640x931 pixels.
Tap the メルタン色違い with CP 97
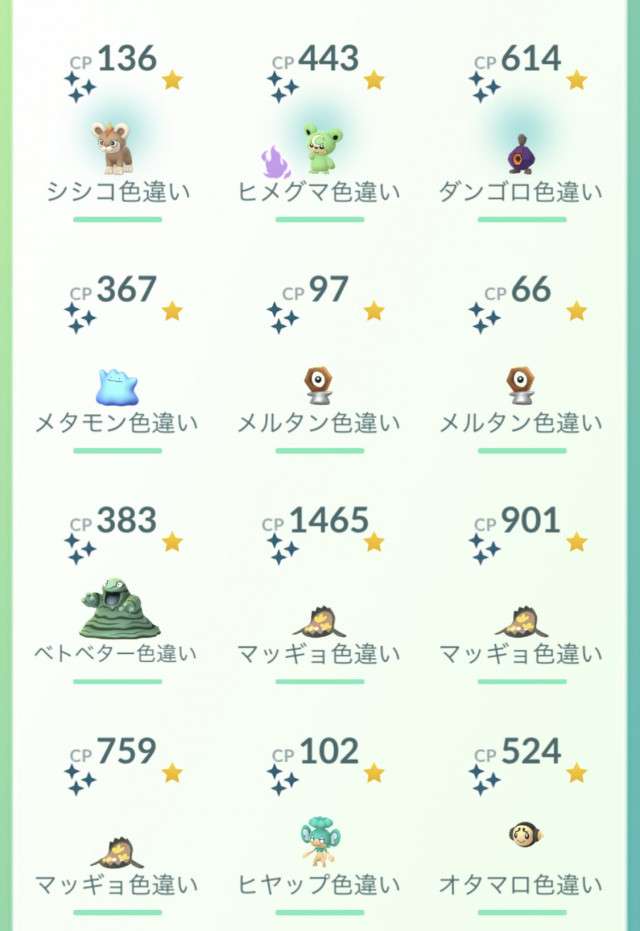tap(320, 383)
